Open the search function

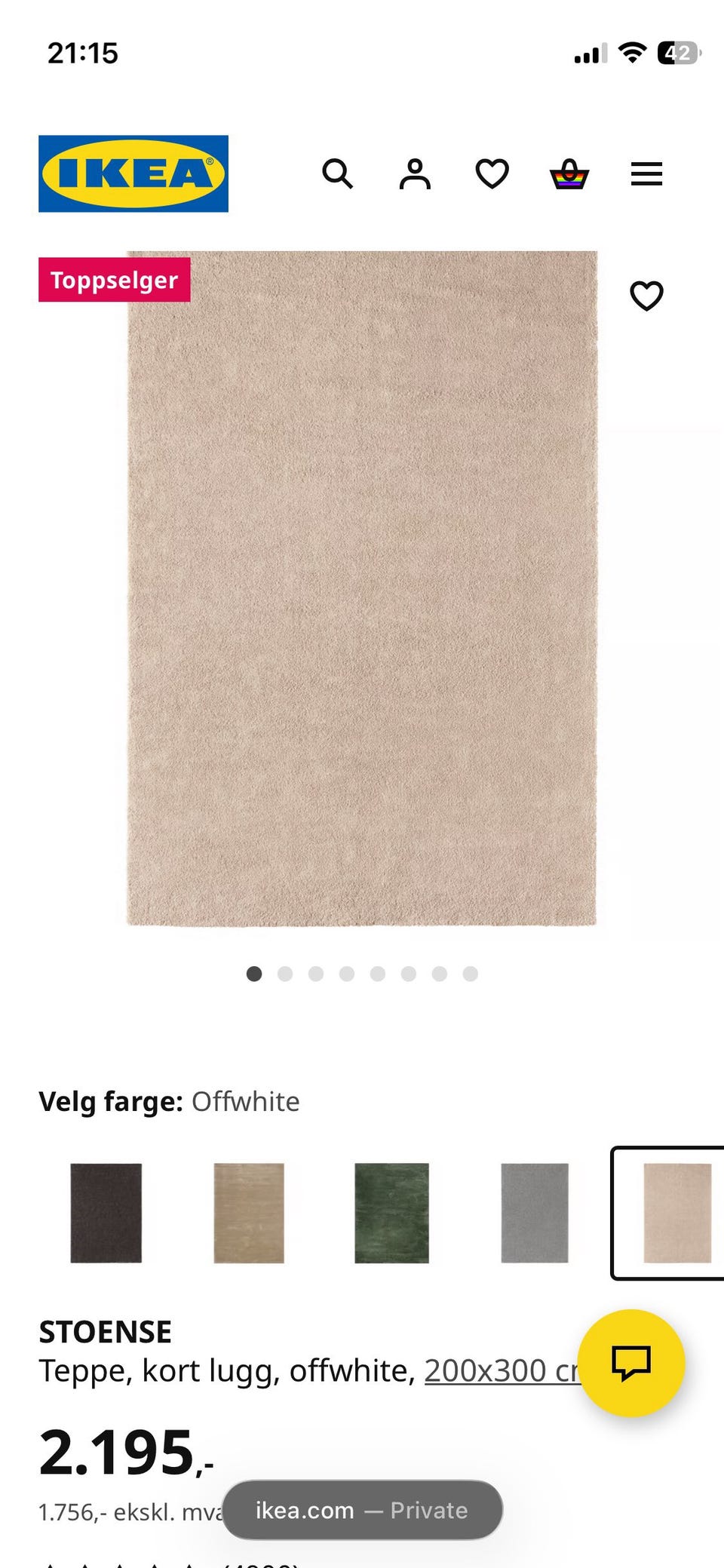tap(338, 174)
